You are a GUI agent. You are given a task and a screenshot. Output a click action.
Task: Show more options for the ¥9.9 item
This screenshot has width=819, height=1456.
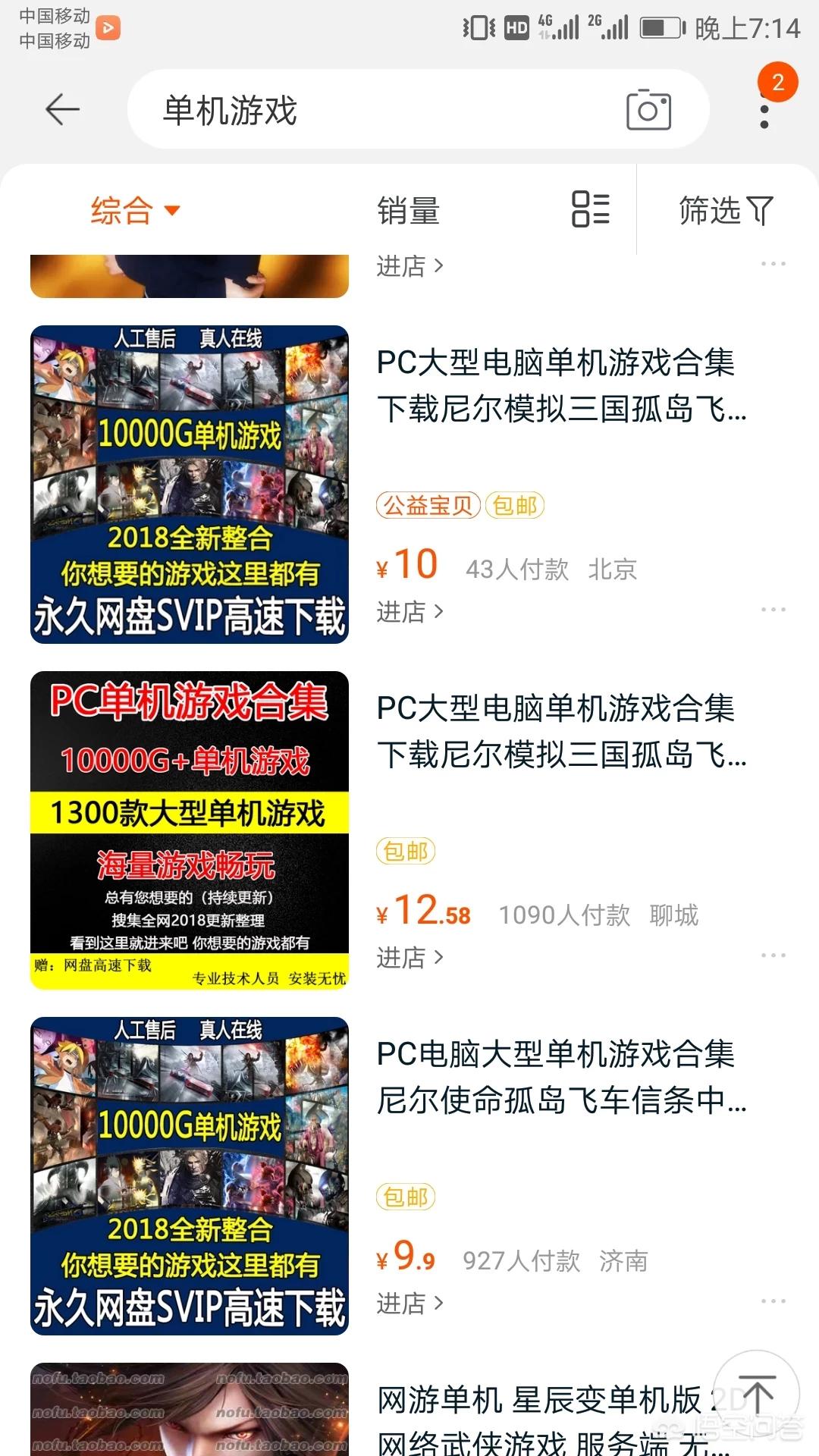click(773, 1301)
